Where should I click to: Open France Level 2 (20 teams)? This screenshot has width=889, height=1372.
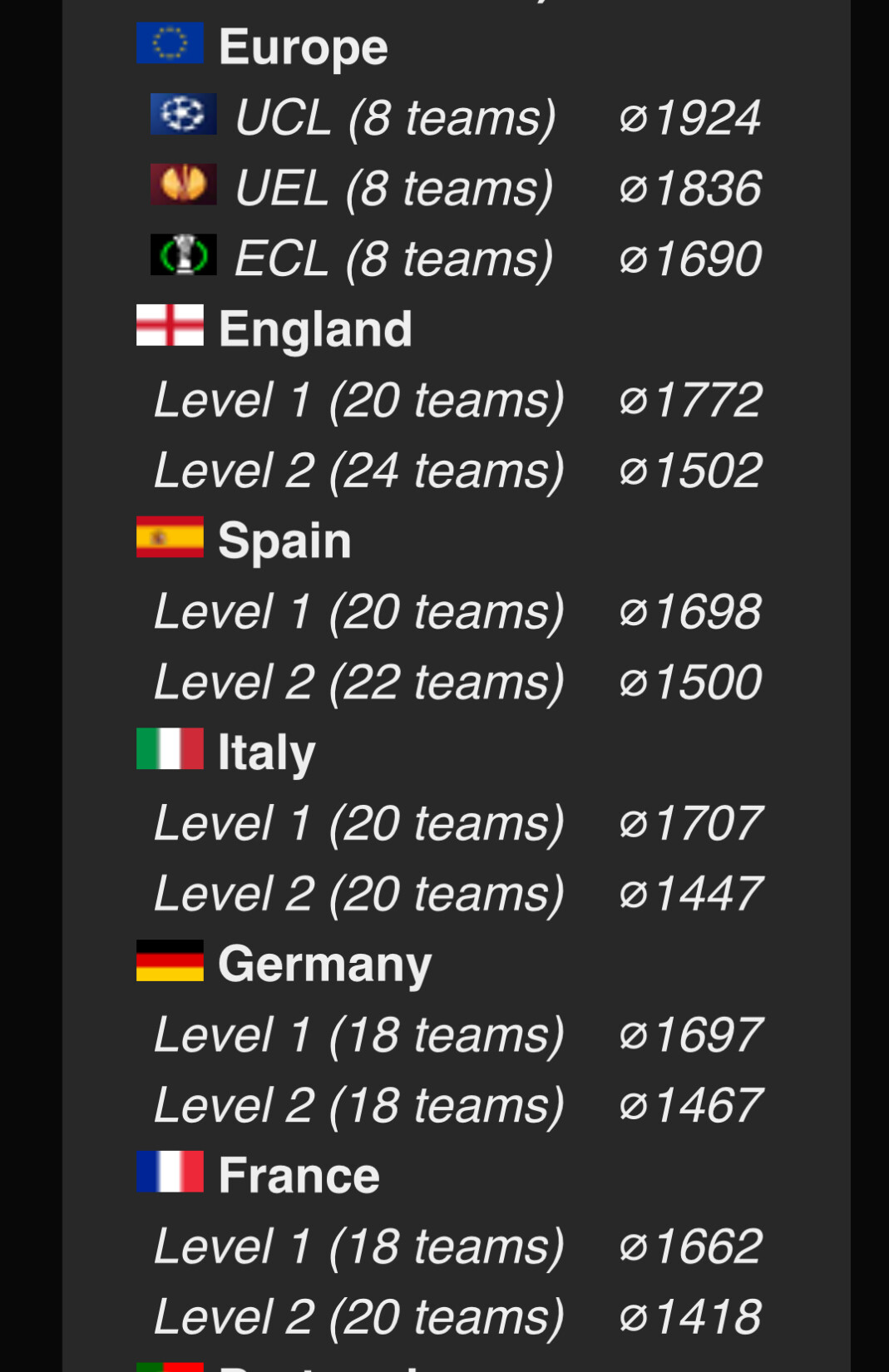(x=358, y=1317)
